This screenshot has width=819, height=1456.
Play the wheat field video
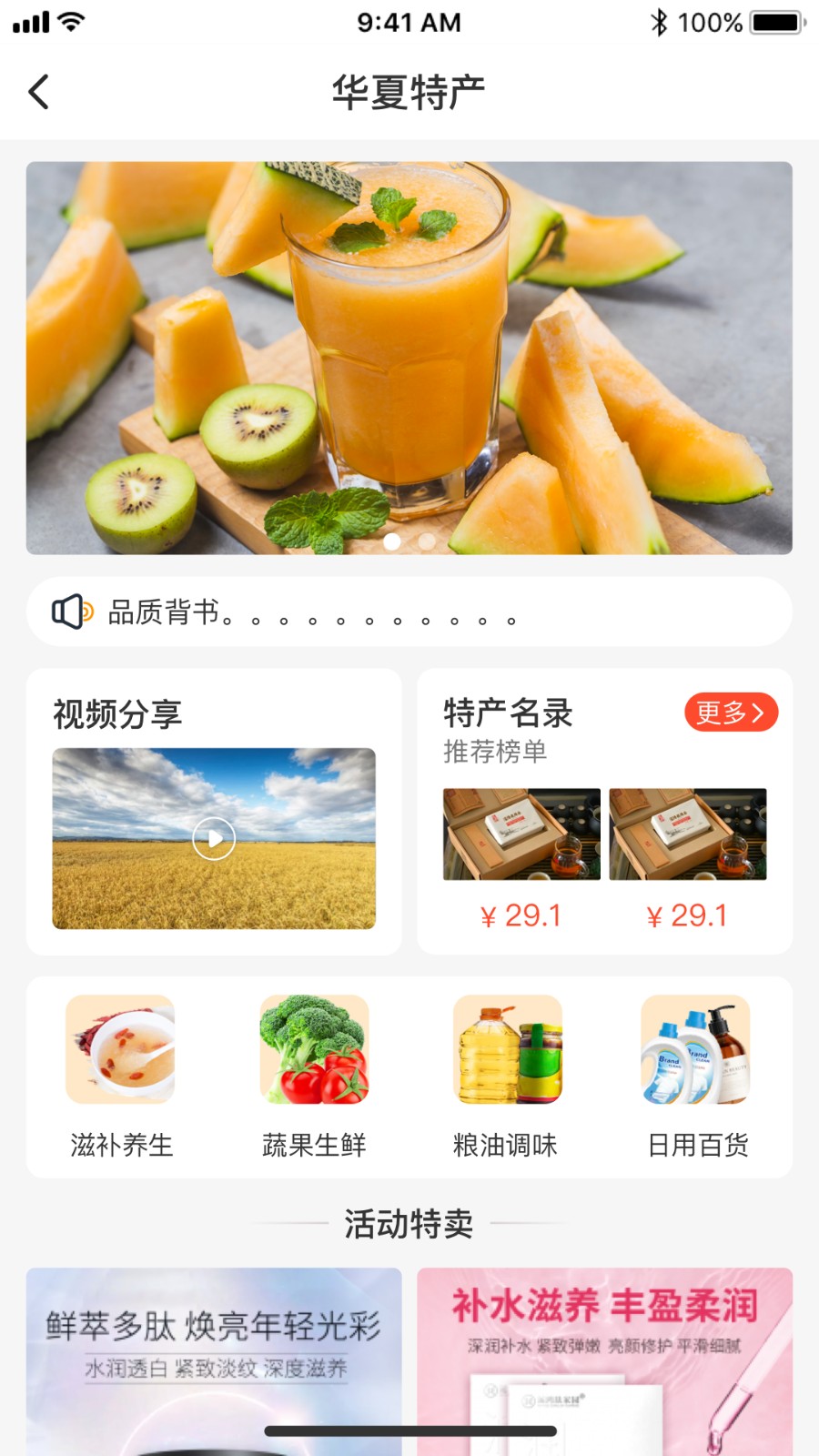[214, 838]
